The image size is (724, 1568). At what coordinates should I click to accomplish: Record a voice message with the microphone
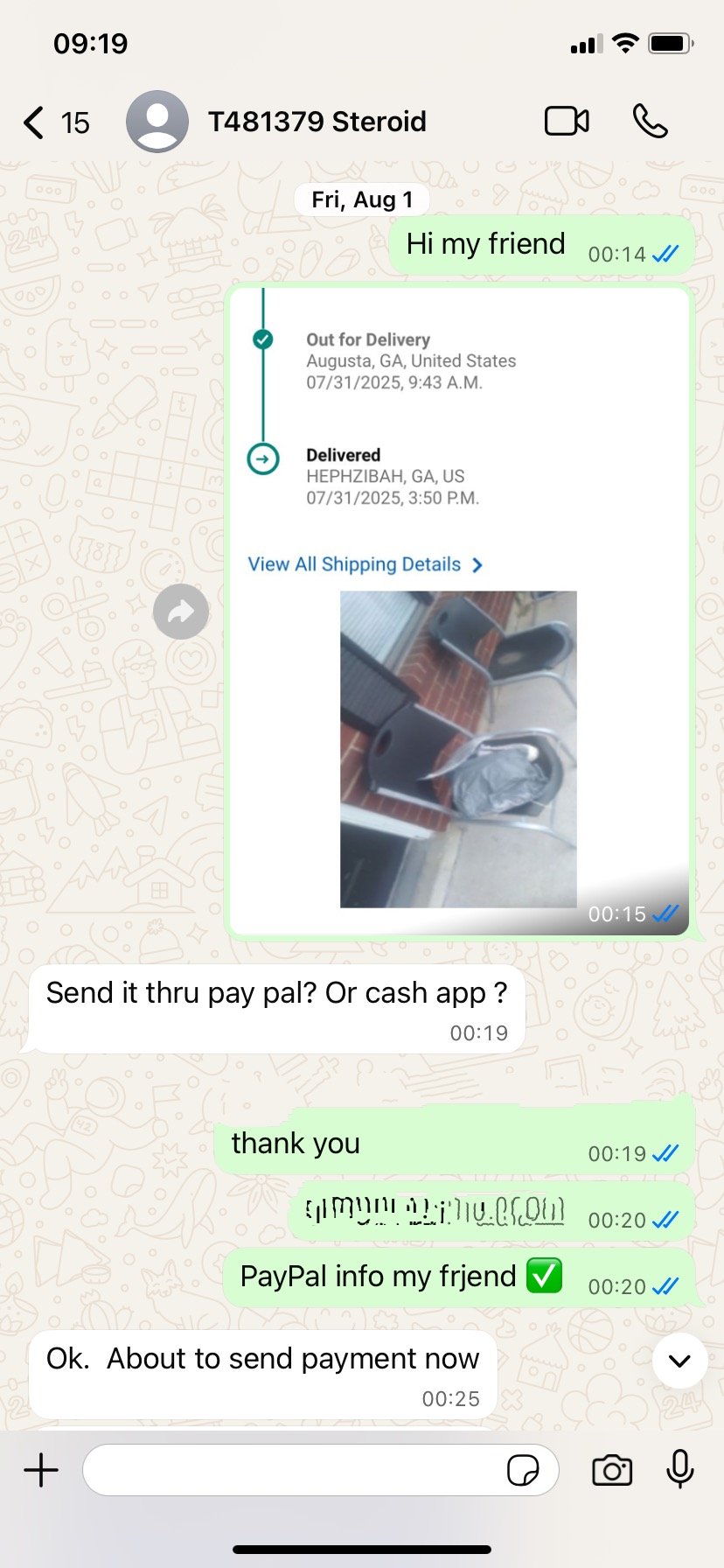679,1470
